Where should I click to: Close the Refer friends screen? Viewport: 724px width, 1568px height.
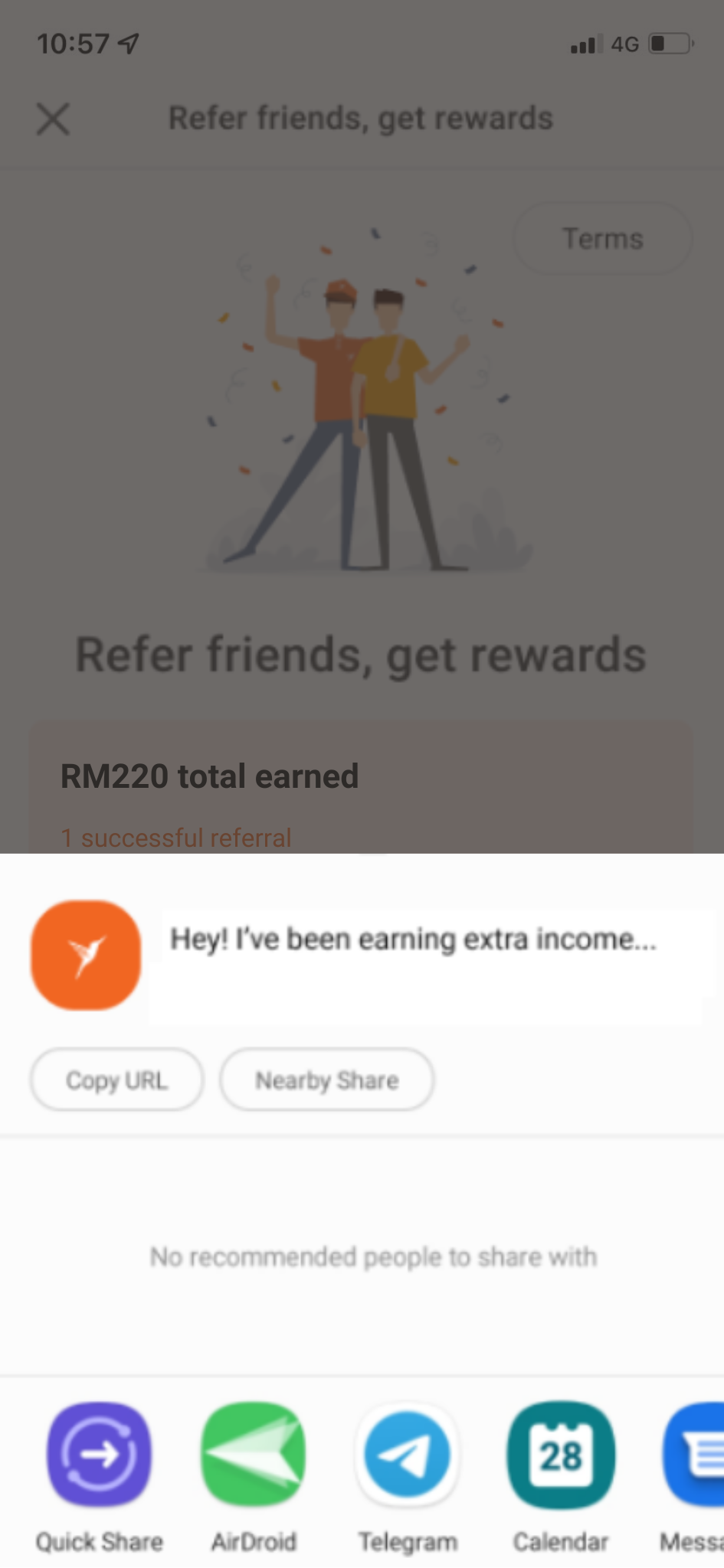(x=52, y=118)
